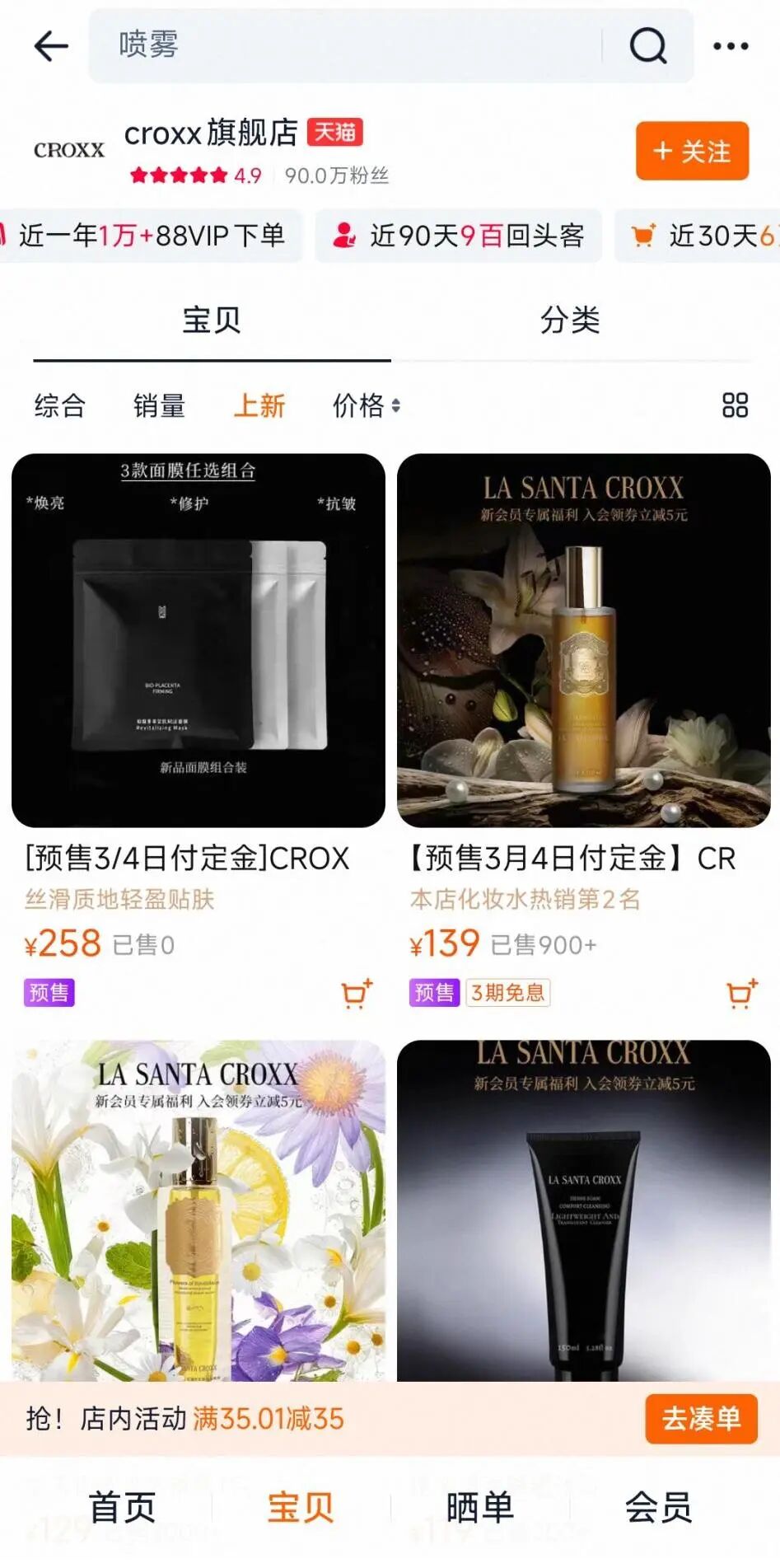The height and width of the screenshot is (1568, 780).
Task: Select the 上新 sort option
Action: pos(259,405)
